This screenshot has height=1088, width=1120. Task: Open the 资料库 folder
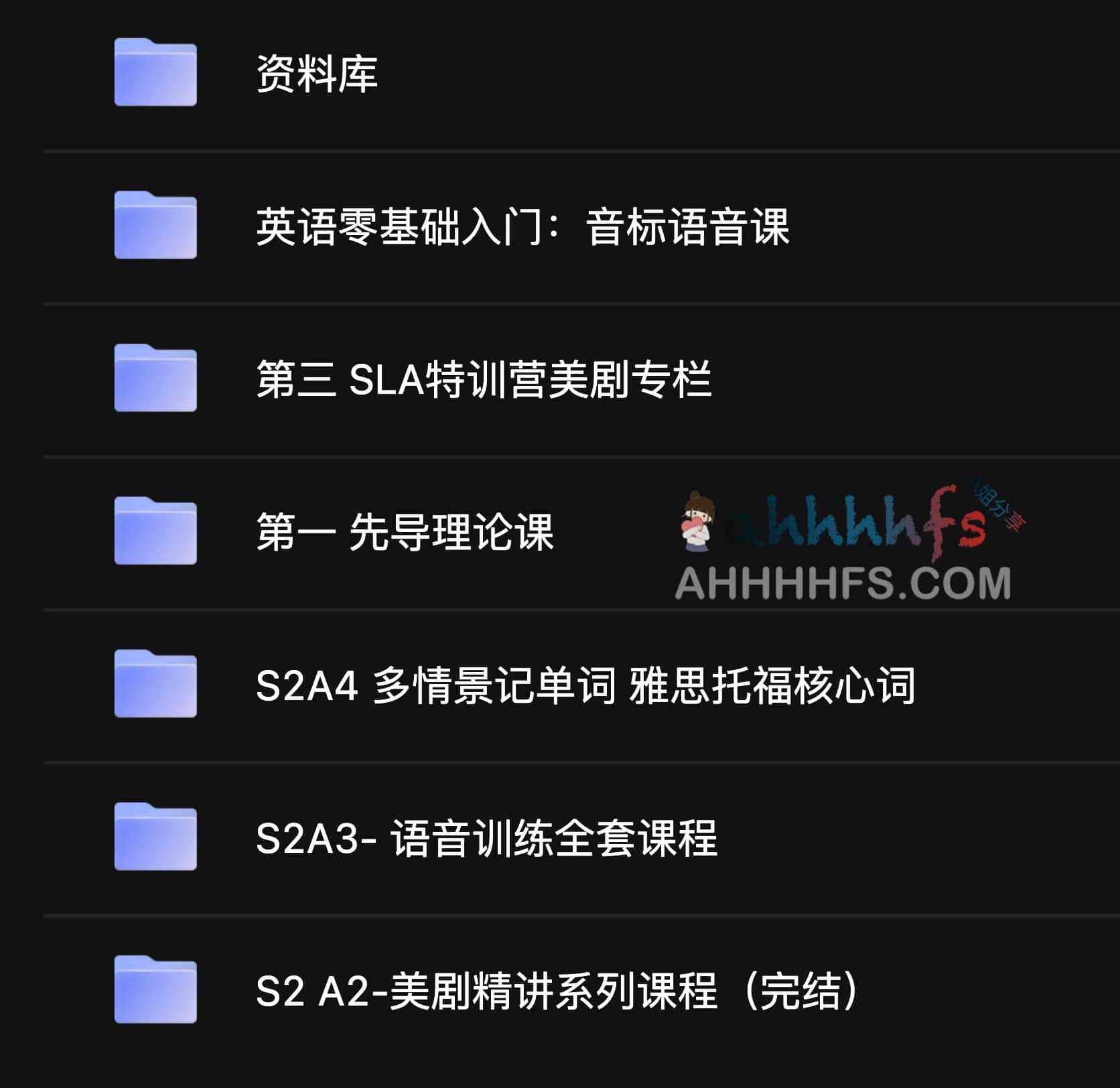tap(316, 74)
